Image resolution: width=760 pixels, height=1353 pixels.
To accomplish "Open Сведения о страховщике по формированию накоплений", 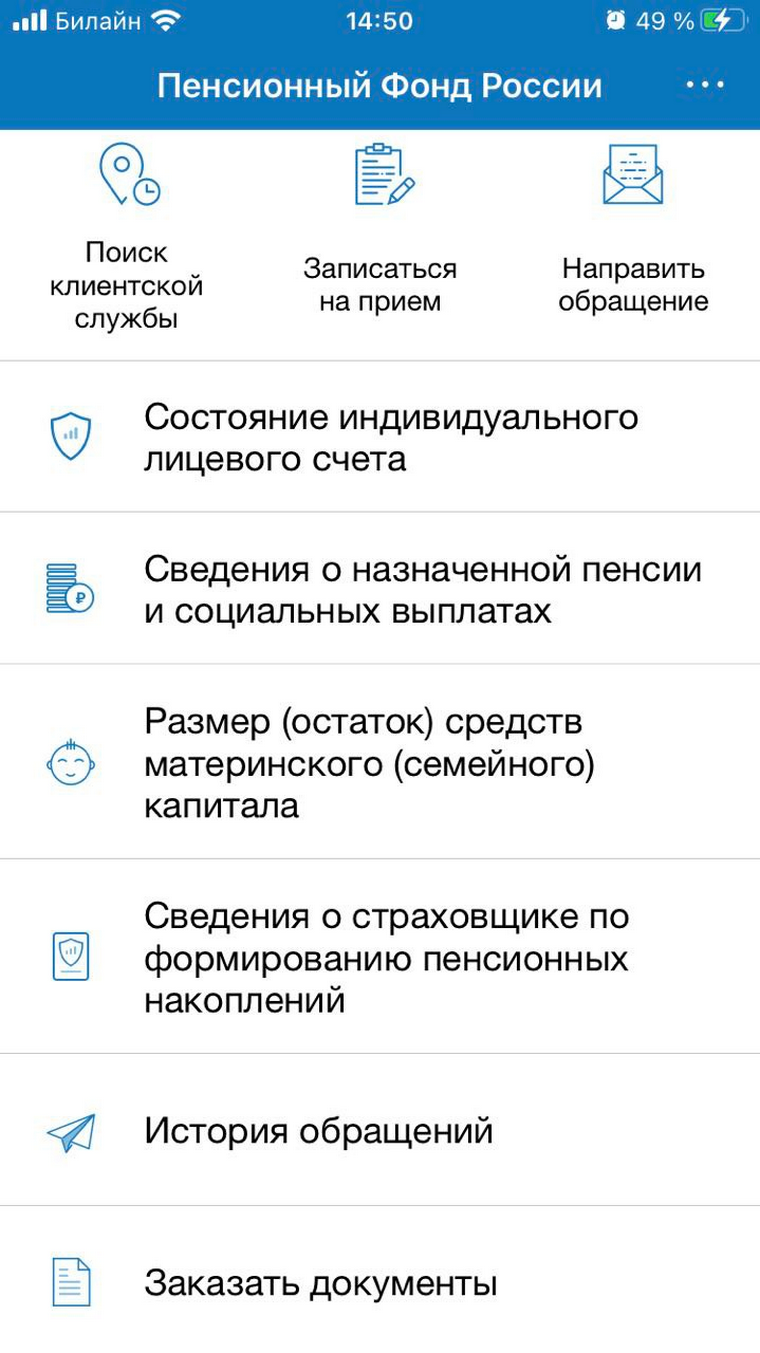I will click(x=380, y=956).
